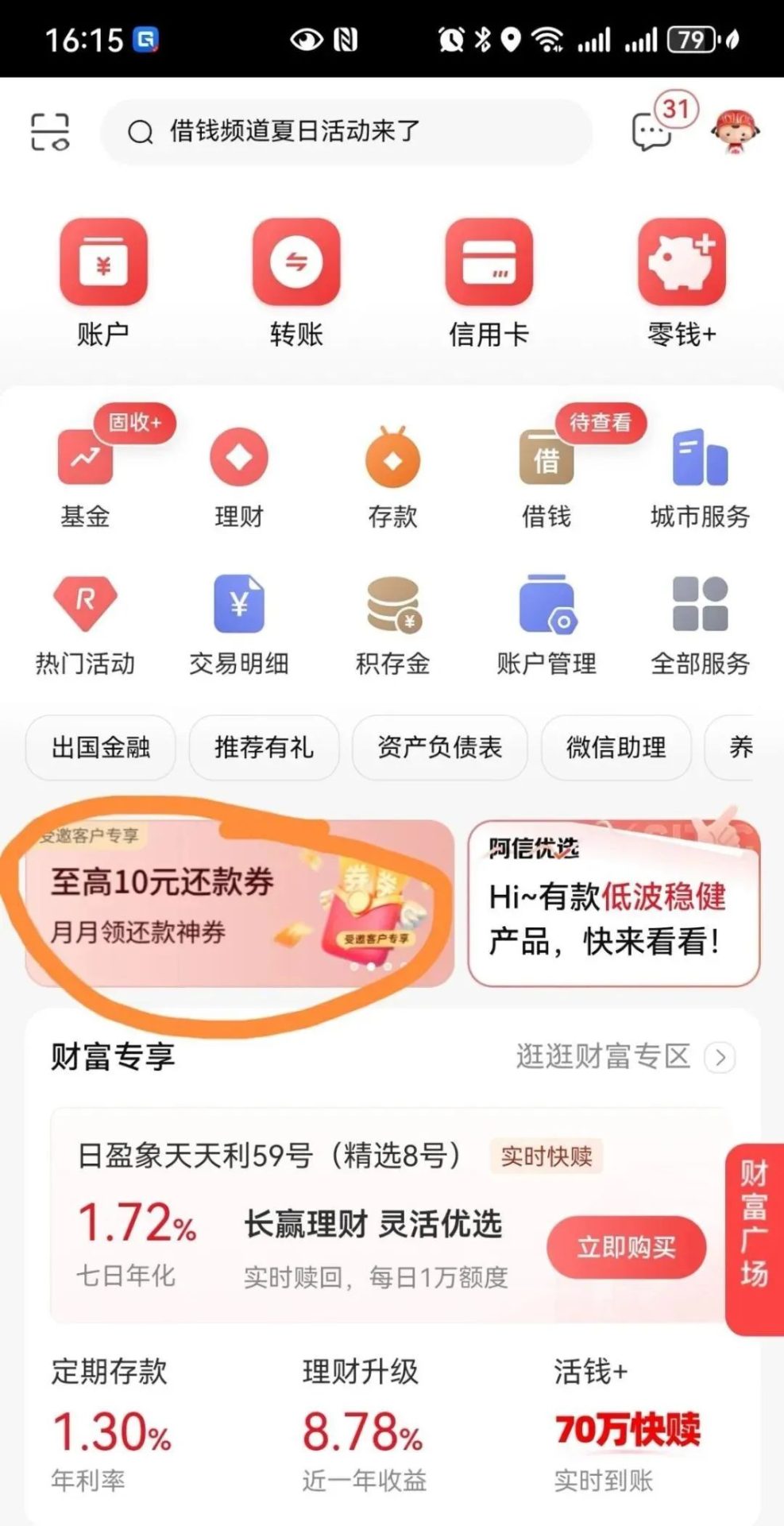Screen dimensions: 784x1526
Task: Open the 阿信优选 低波稳健 card
Action: (613, 904)
